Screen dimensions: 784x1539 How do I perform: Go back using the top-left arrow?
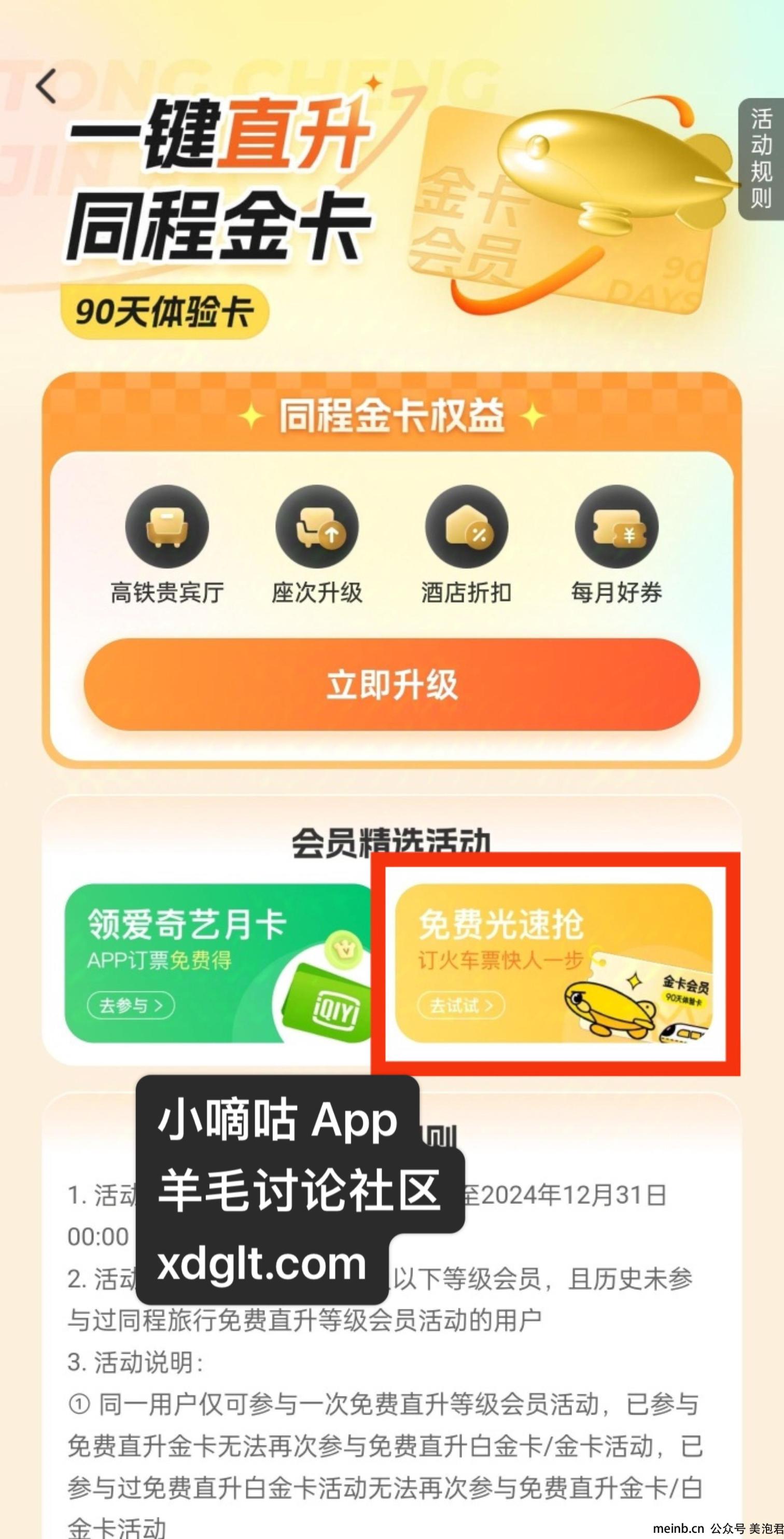coord(47,87)
